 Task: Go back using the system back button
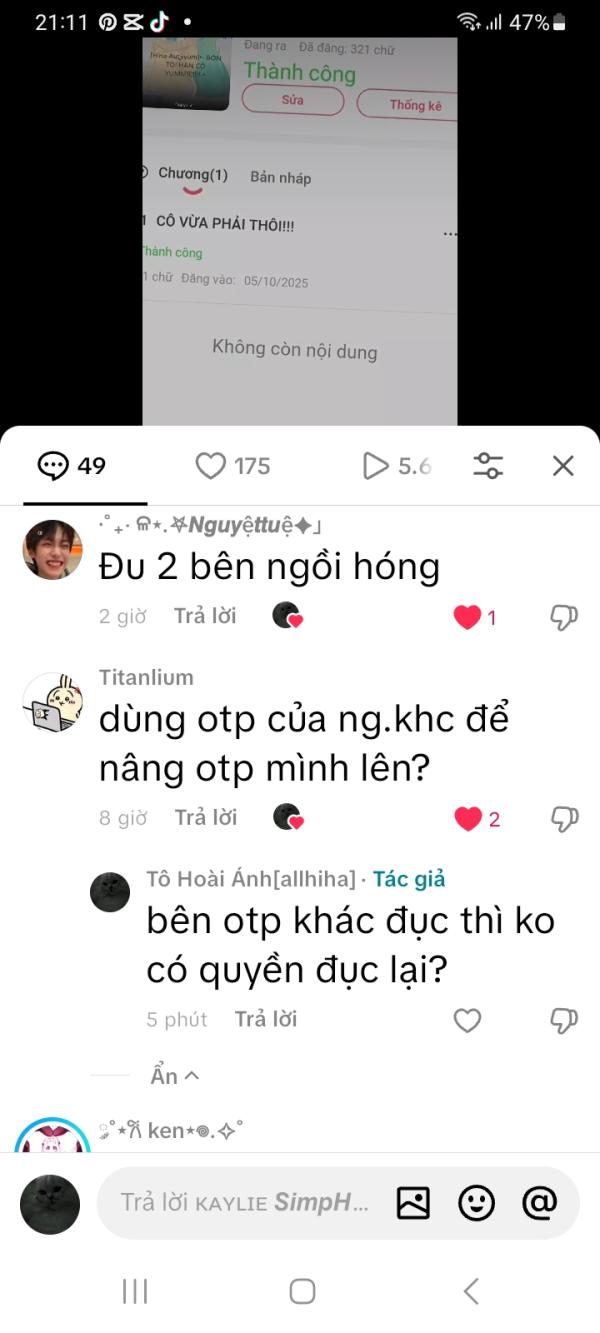coord(470,1291)
